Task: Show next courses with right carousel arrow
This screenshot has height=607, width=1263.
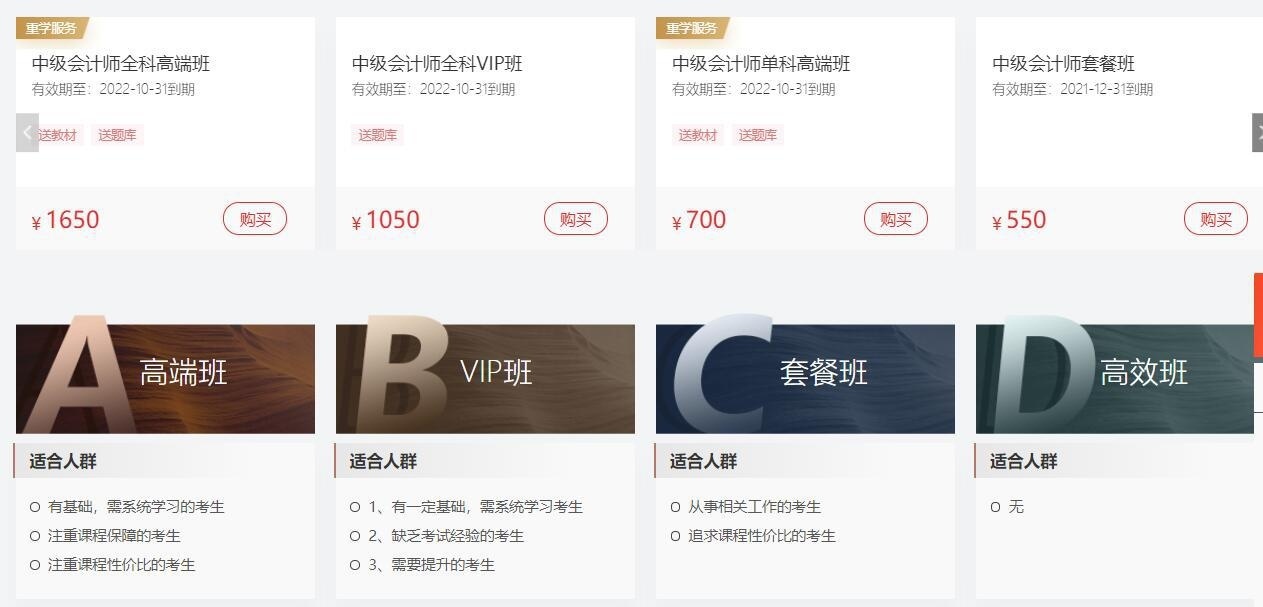Action: [1257, 133]
